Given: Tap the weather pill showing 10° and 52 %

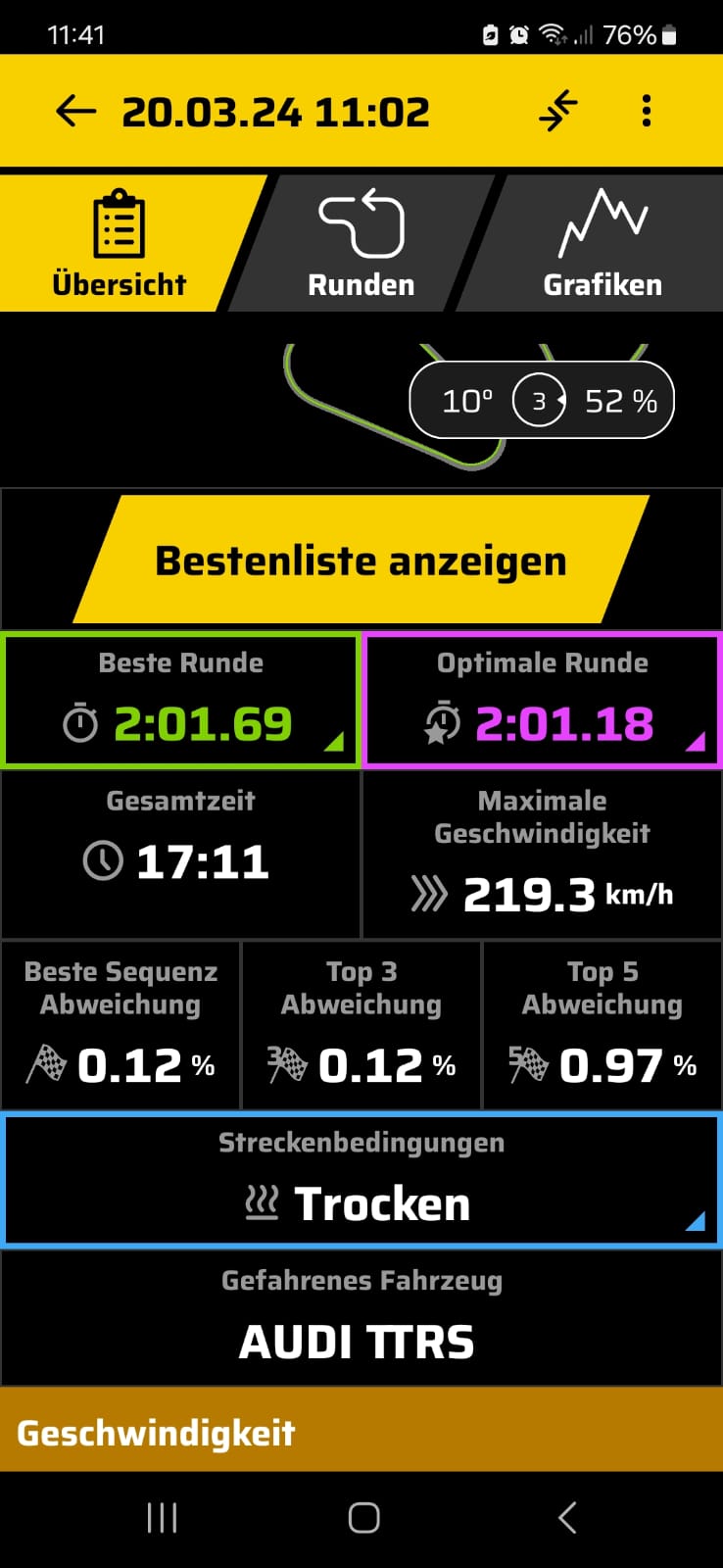Looking at the screenshot, I should point(542,400).
